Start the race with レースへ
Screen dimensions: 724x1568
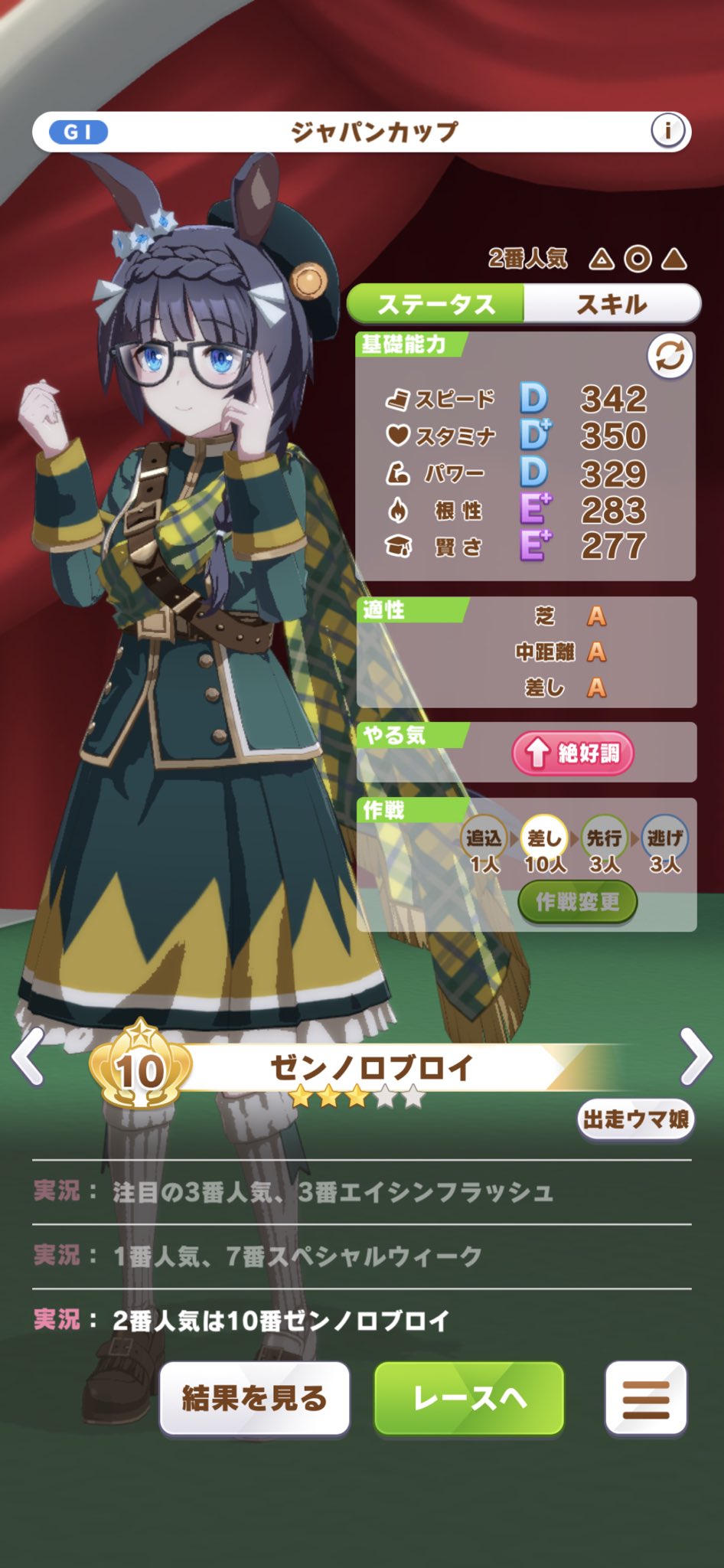coord(469,1398)
